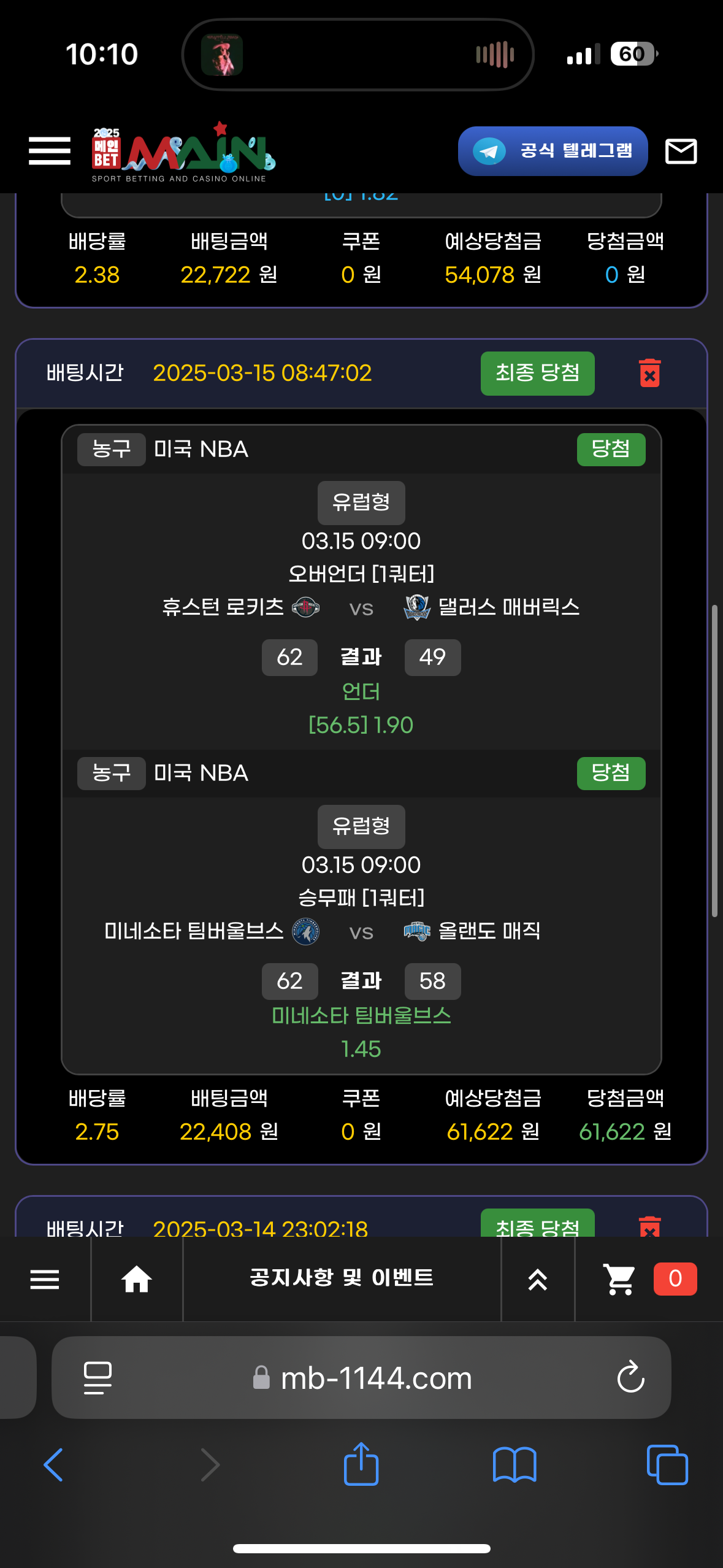Reload the page
Screen dimensions: 723x1568
(630, 1378)
